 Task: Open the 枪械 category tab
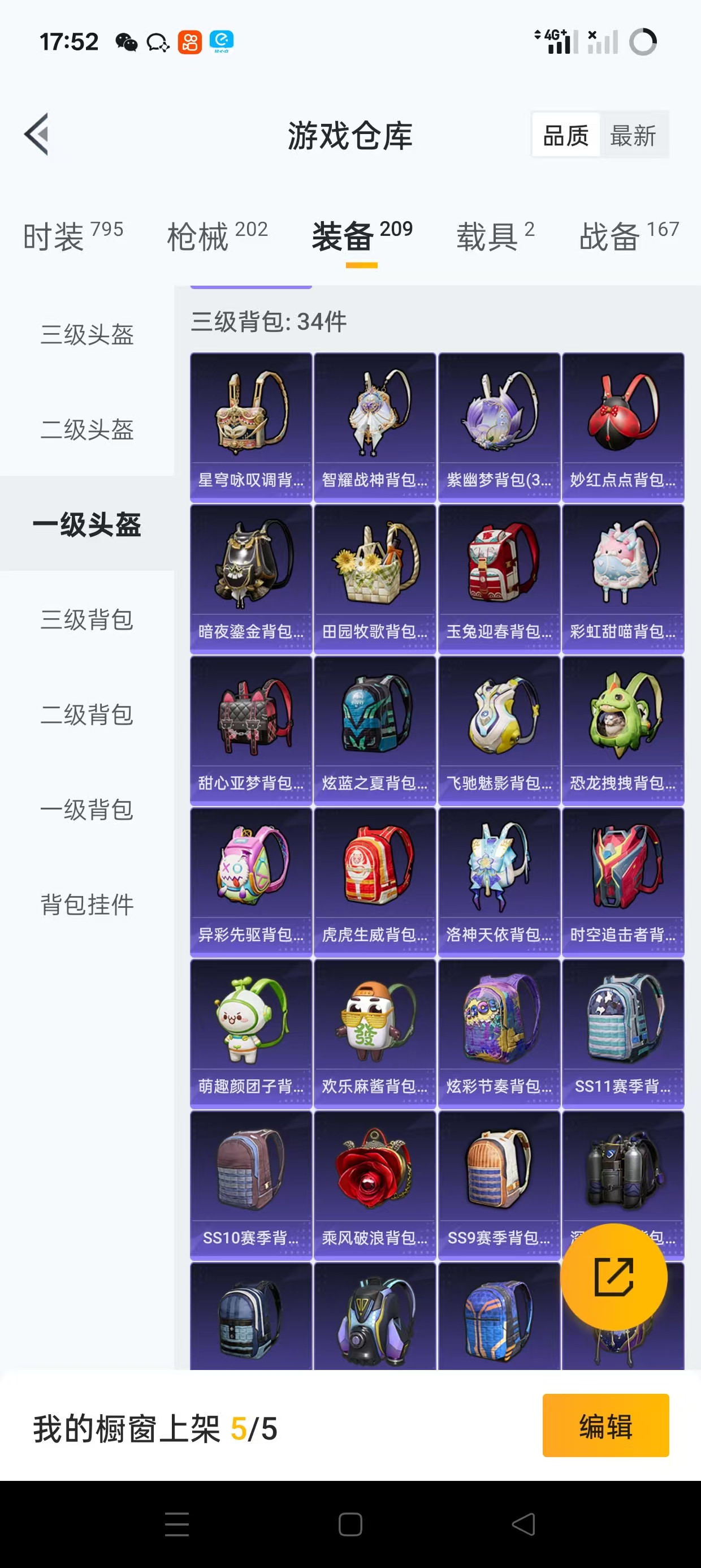[x=217, y=236]
